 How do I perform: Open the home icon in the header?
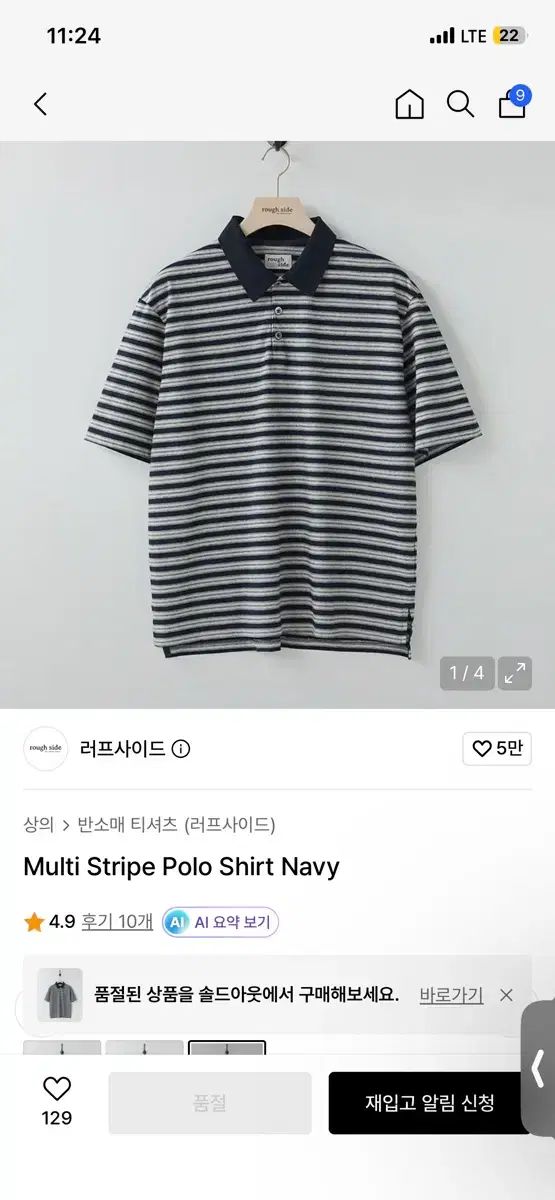tap(409, 104)
